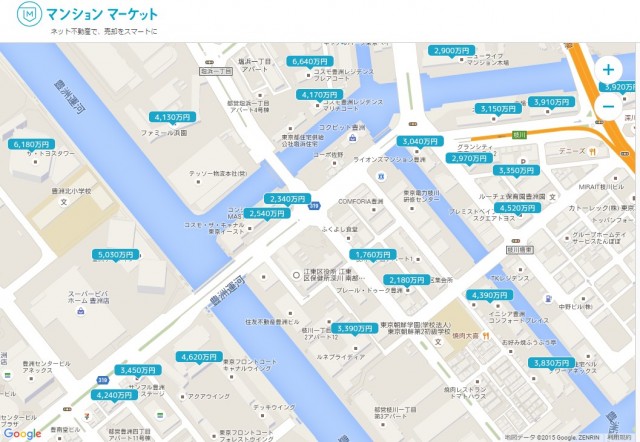
Task: Zoom out of the map
Action: (x=608, y=108)
